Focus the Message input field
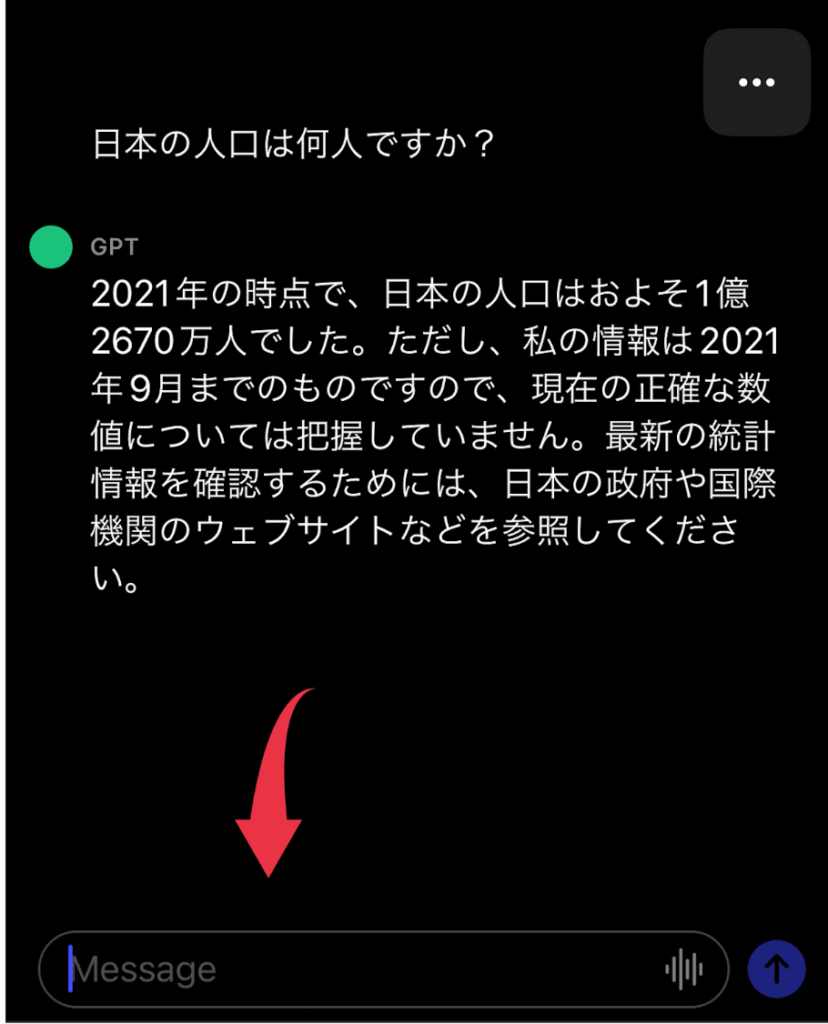This screenshot has width=828, height=1024. pos(350,969)
